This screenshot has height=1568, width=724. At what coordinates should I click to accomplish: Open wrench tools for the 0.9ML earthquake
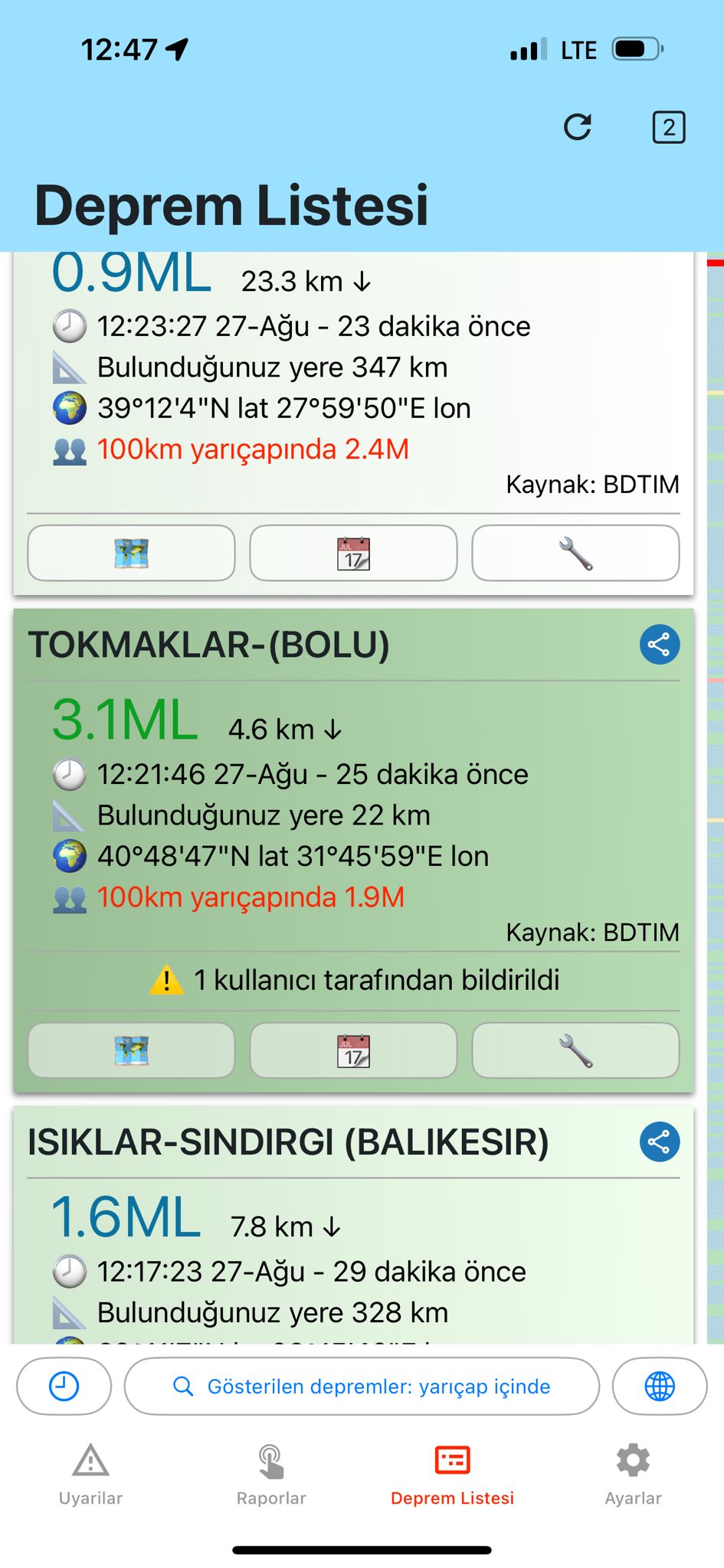[x=575, y=553]
